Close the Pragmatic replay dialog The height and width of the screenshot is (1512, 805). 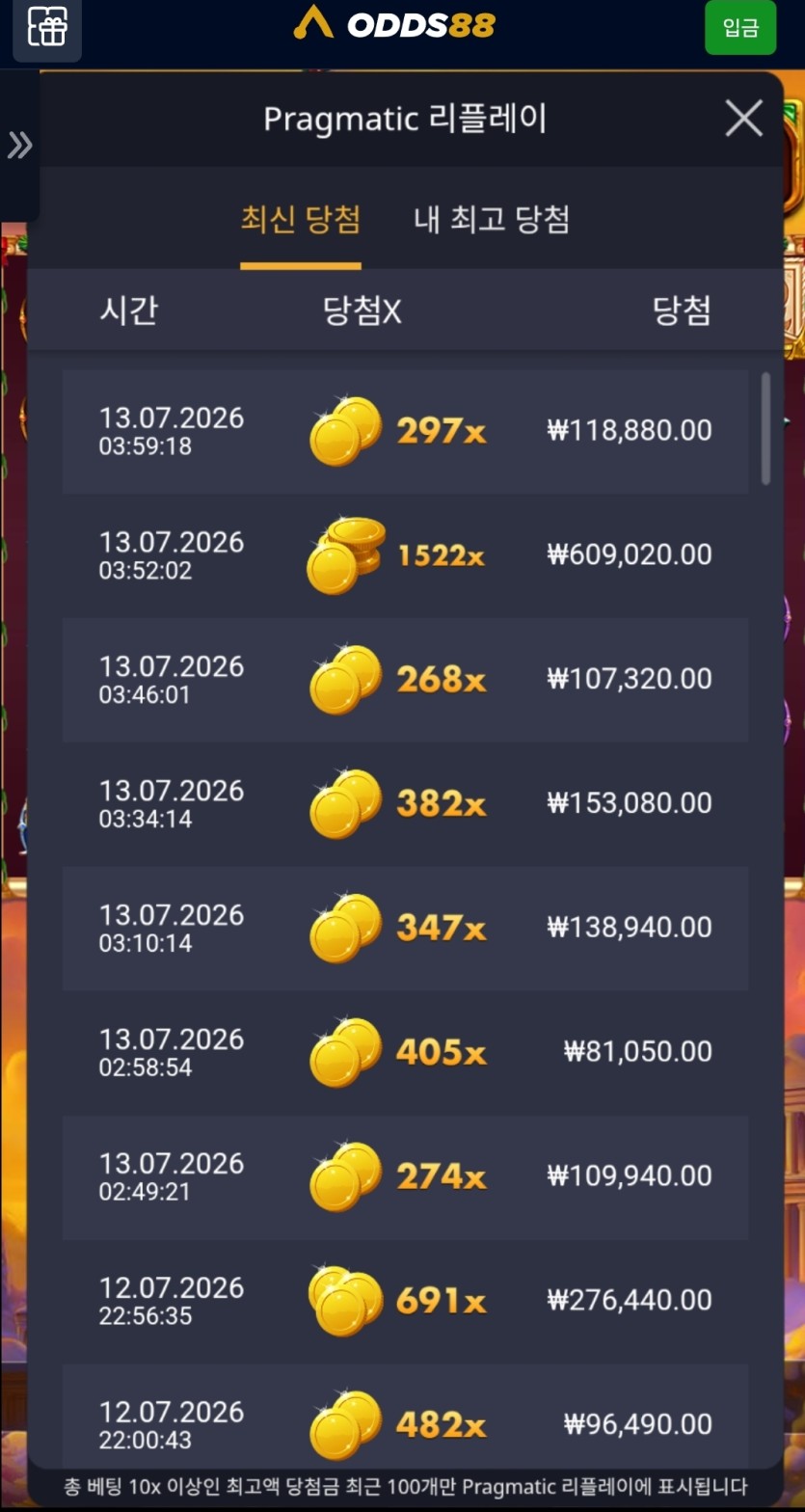pyautogui.click(x=743, y=119)
